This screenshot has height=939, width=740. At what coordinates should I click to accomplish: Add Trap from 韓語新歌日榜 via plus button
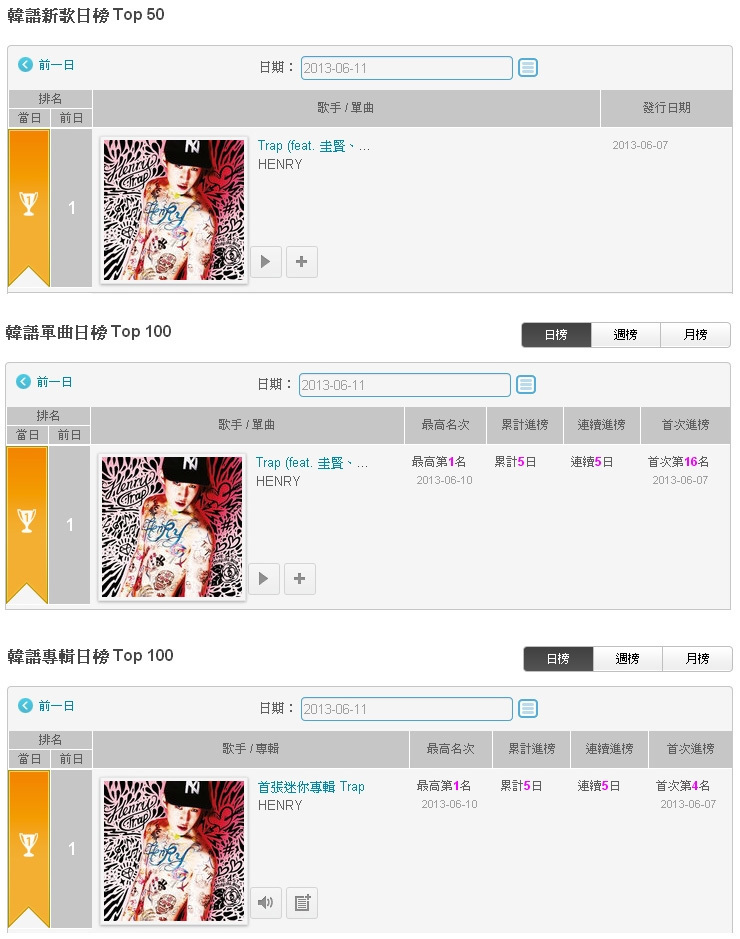(302, 262)
